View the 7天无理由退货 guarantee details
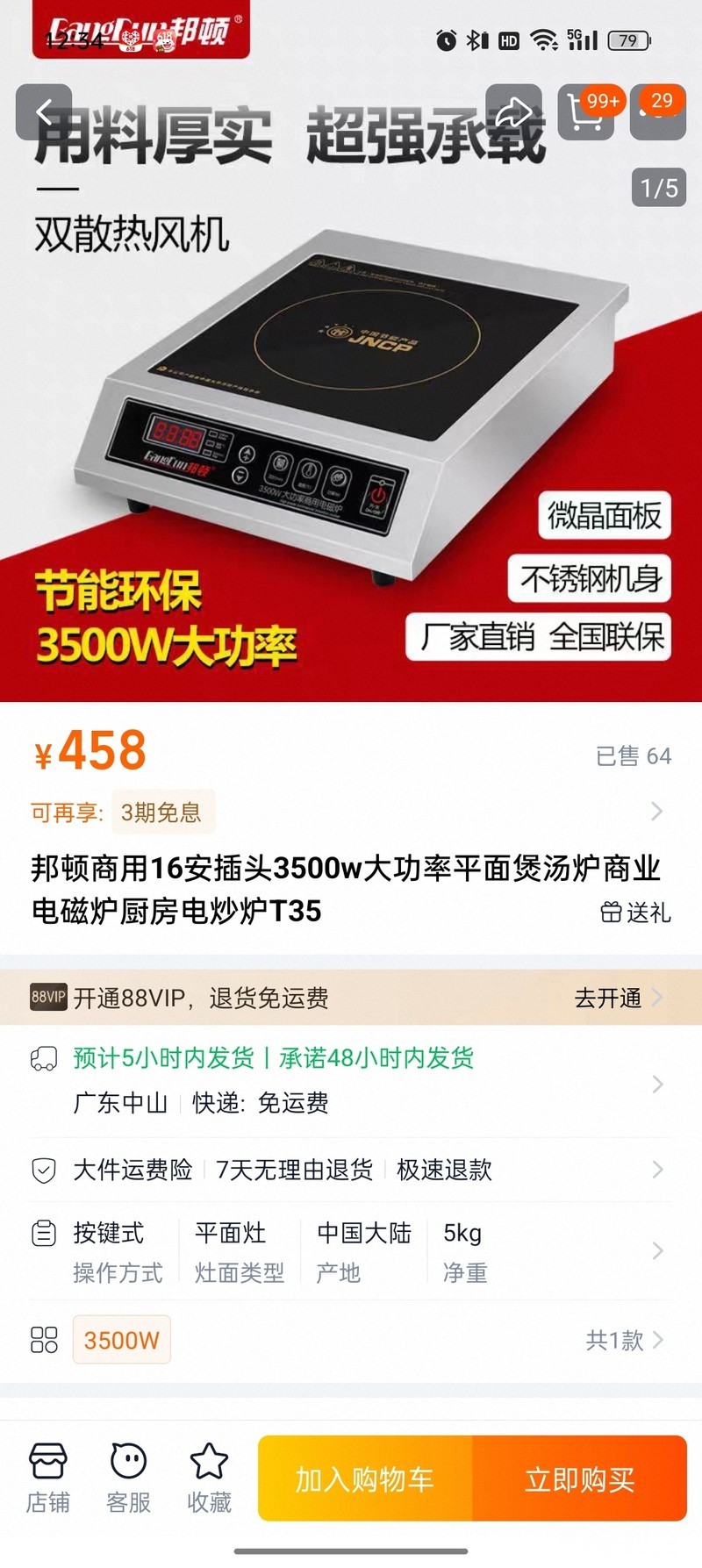This screenshot has width=702, height=1568. coord(294,1170)
